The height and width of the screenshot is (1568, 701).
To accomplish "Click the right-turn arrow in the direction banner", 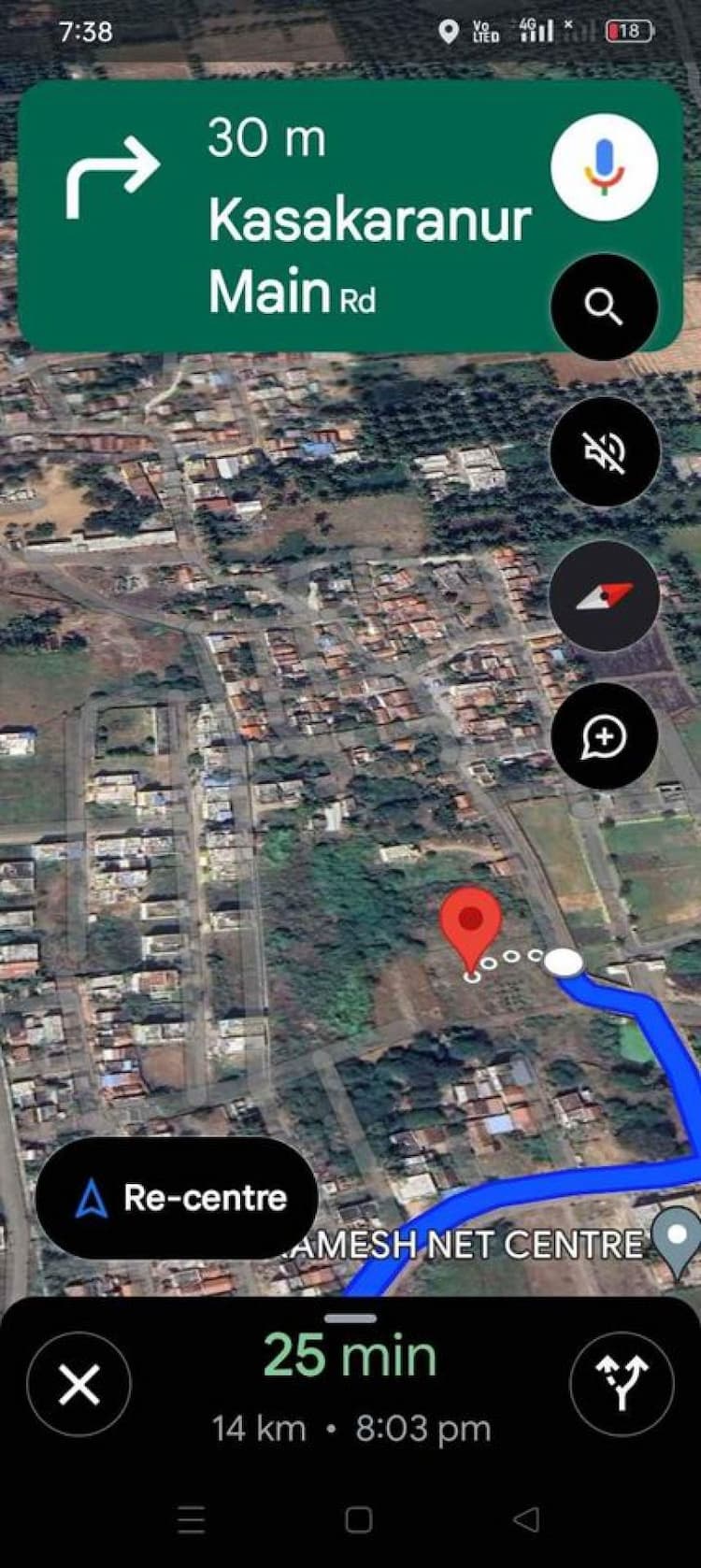I will pyautogui.click(x=112, y=173).
